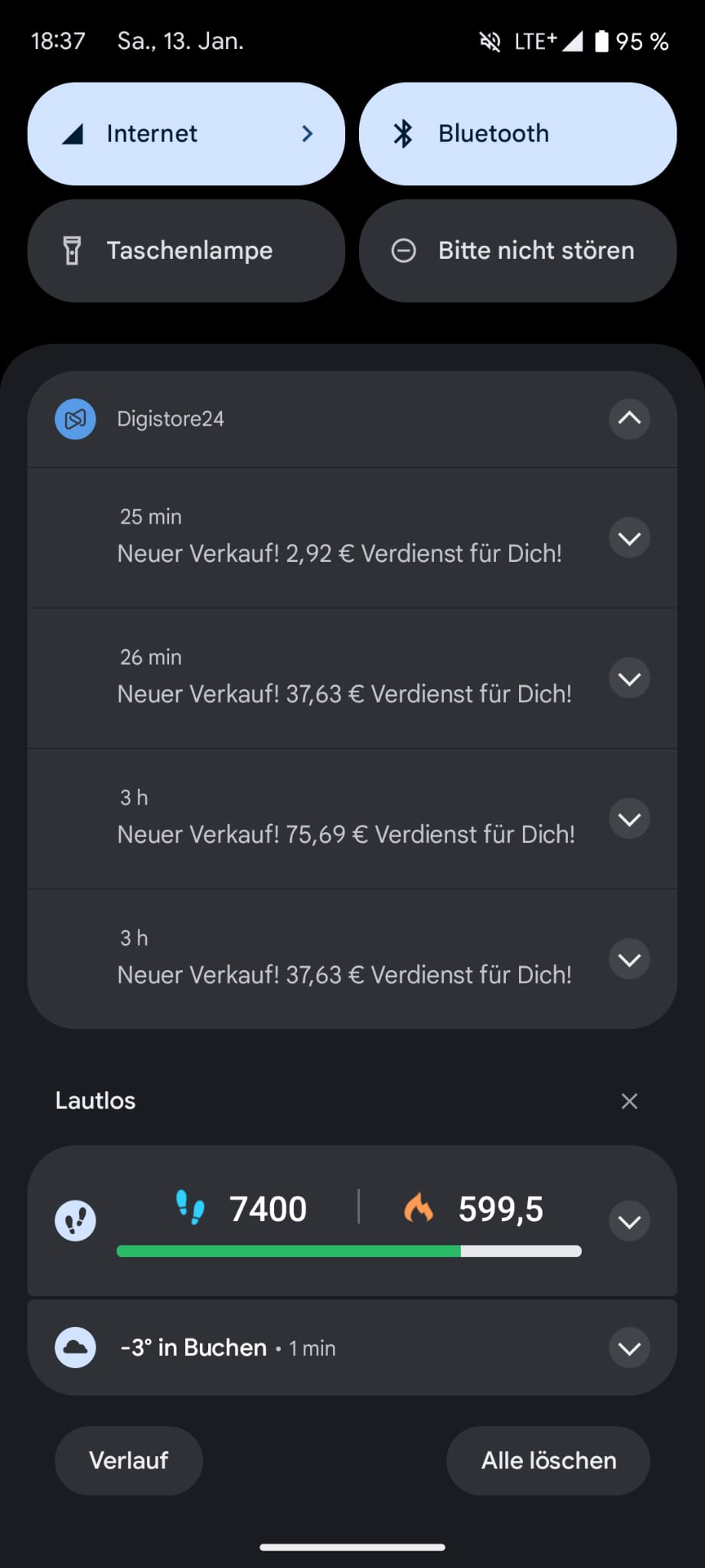
Task: Expand the 75,69 € sale notification
Action: [x=629, y=819]
